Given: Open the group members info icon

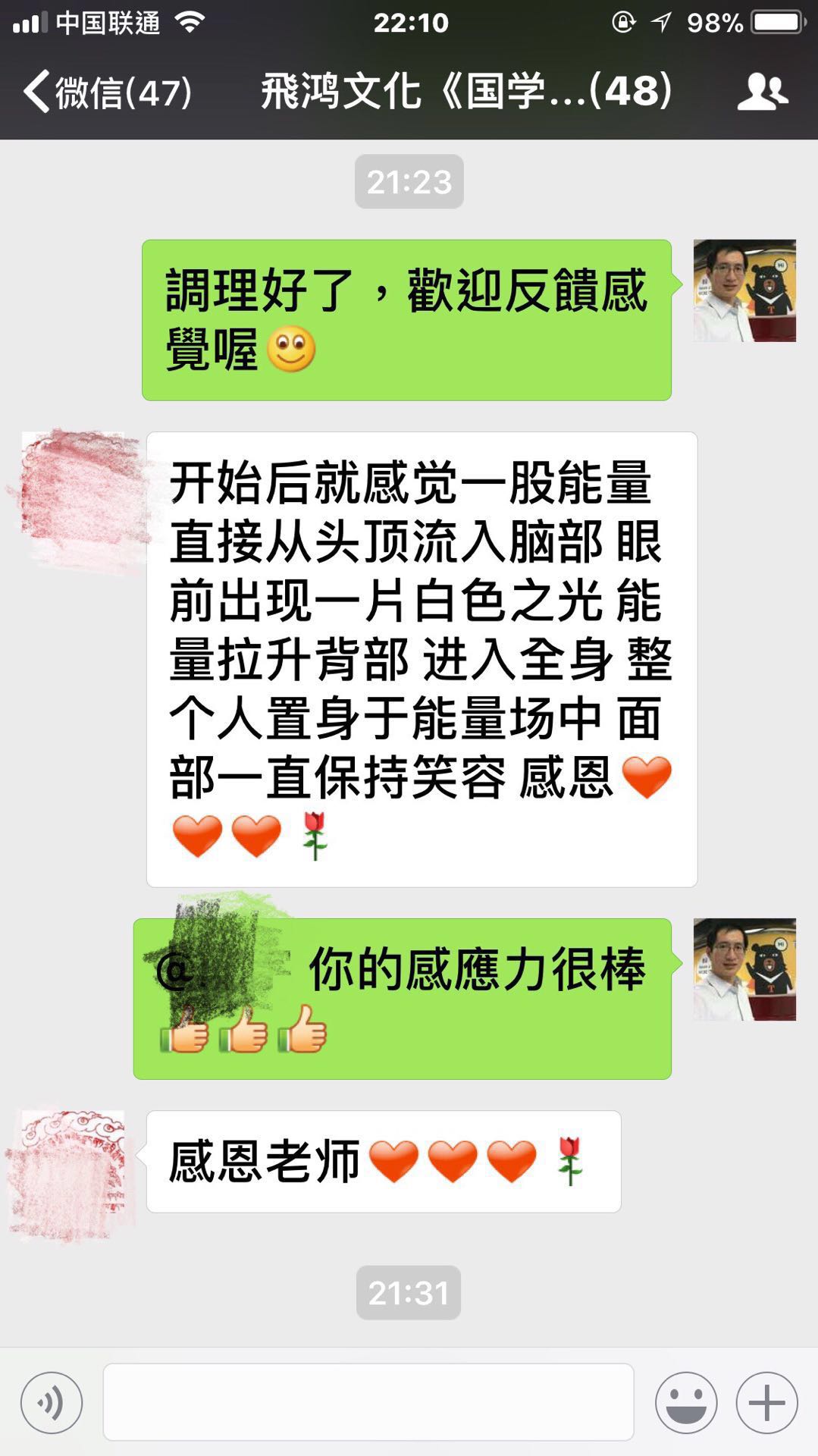Looking at the screenshot, I should coord(762,93).
